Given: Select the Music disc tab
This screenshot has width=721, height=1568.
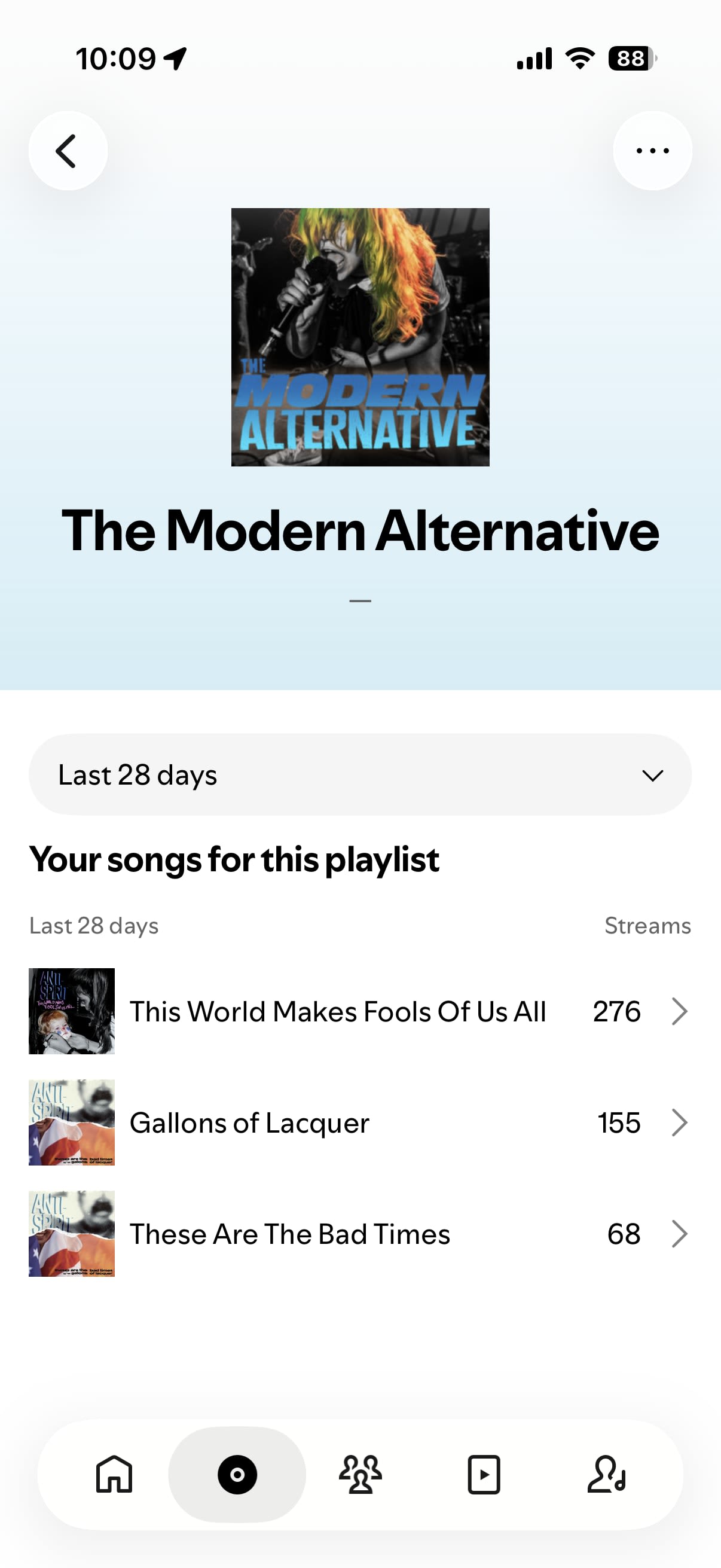Looking at the screenshot, I should click(x=237, y=1474).
